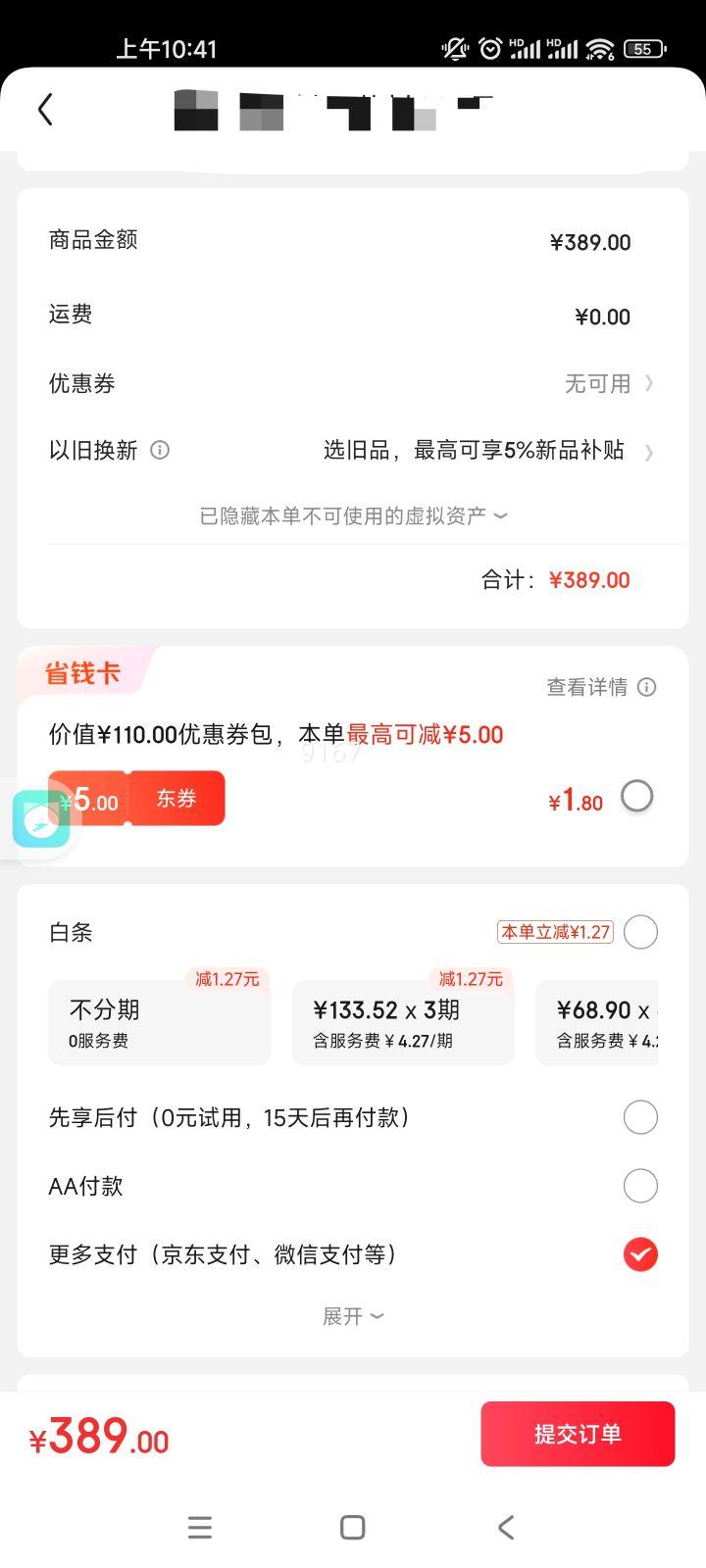Select AA付款 payment option
706x1568 pixels.
coord(640,1186)
